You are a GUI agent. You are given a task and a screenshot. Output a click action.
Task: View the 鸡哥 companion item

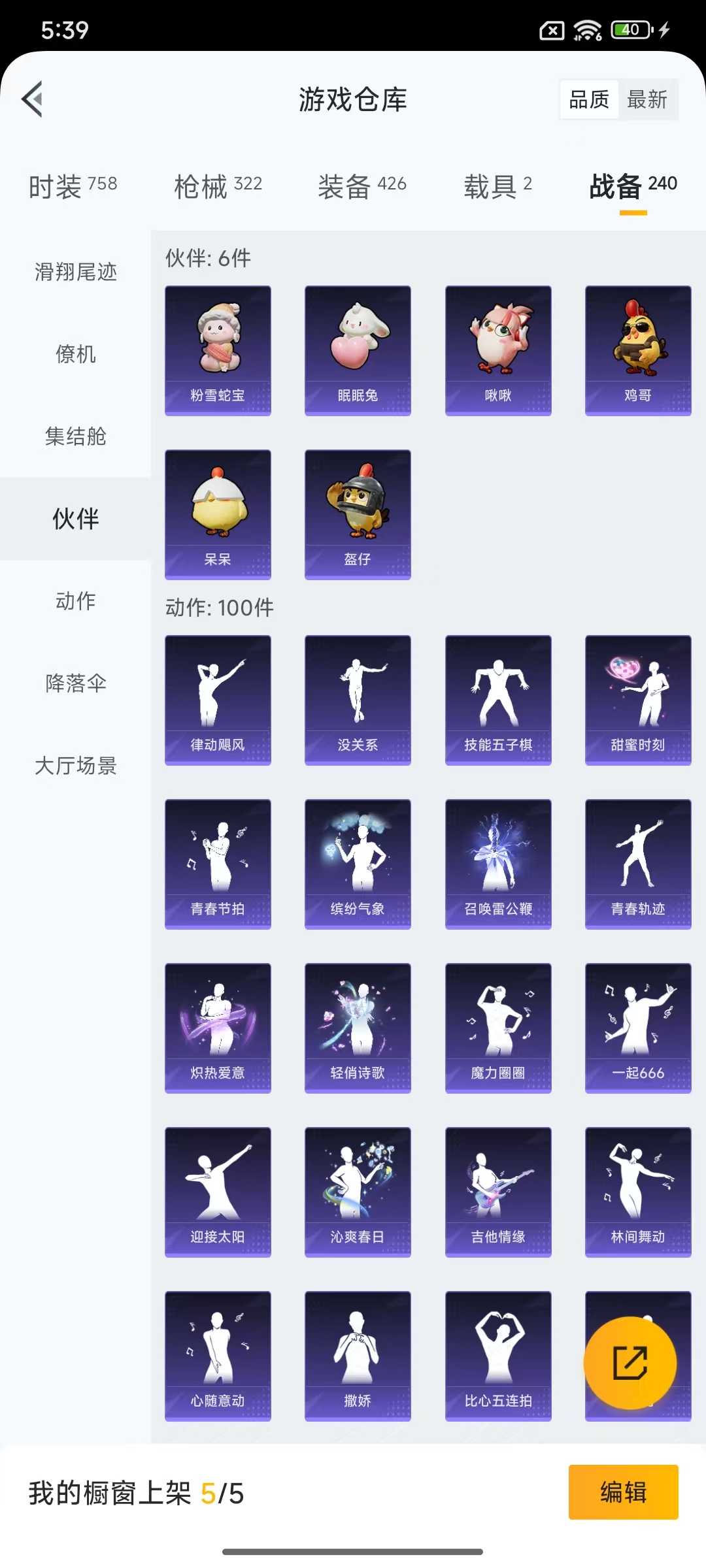point(637,350)
